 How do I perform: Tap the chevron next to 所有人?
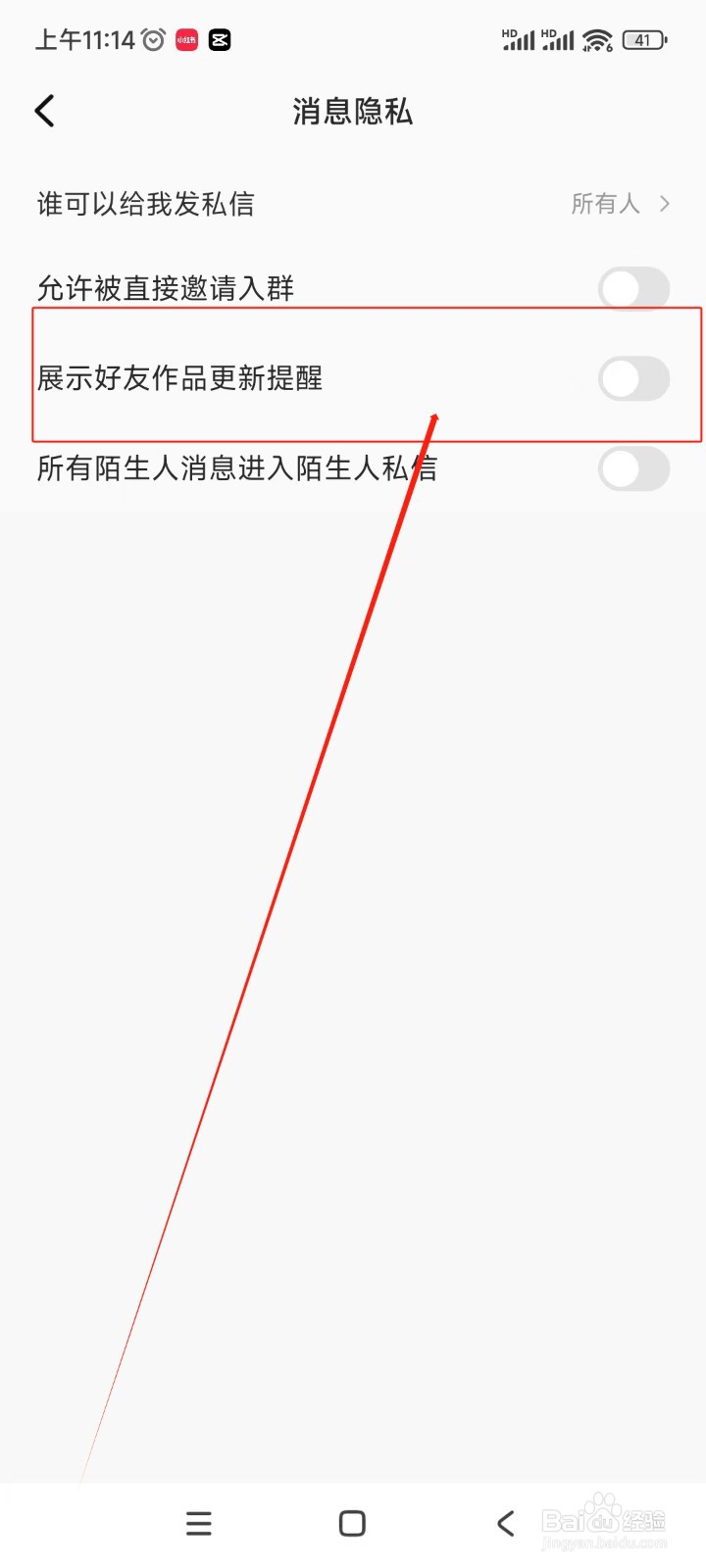point(665,204)
